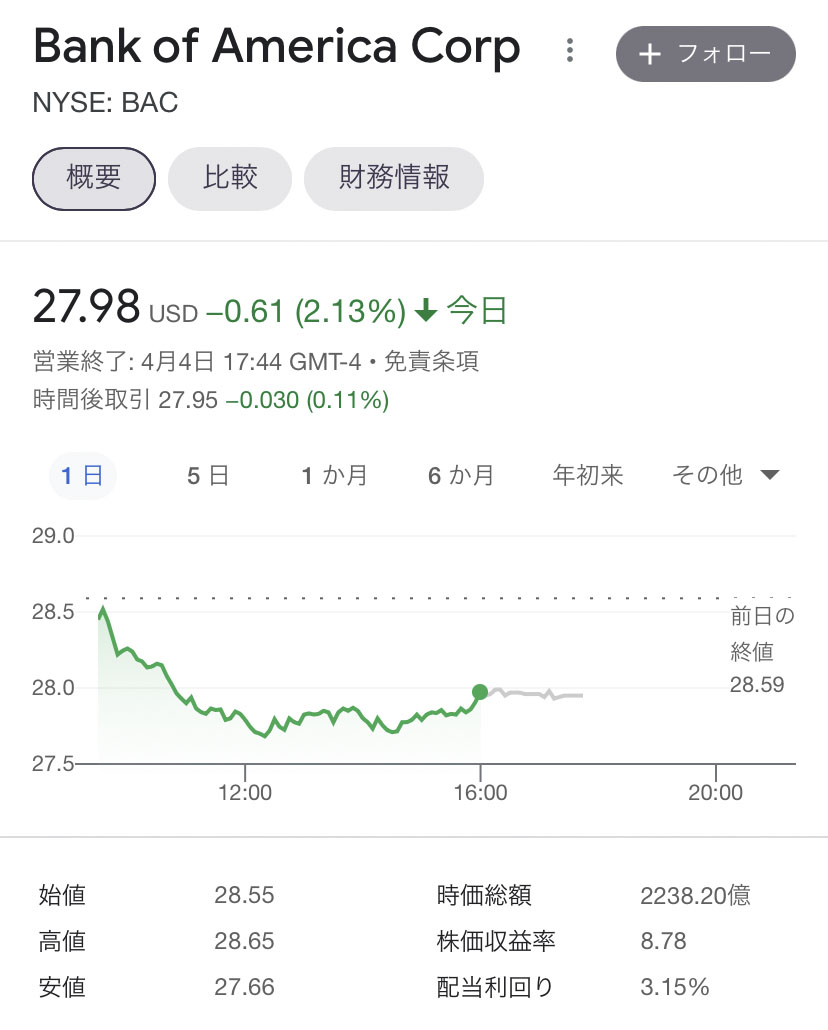
Task: Switch to the 比較 chip
Action: pyautogui.click(x=230, y=179)
